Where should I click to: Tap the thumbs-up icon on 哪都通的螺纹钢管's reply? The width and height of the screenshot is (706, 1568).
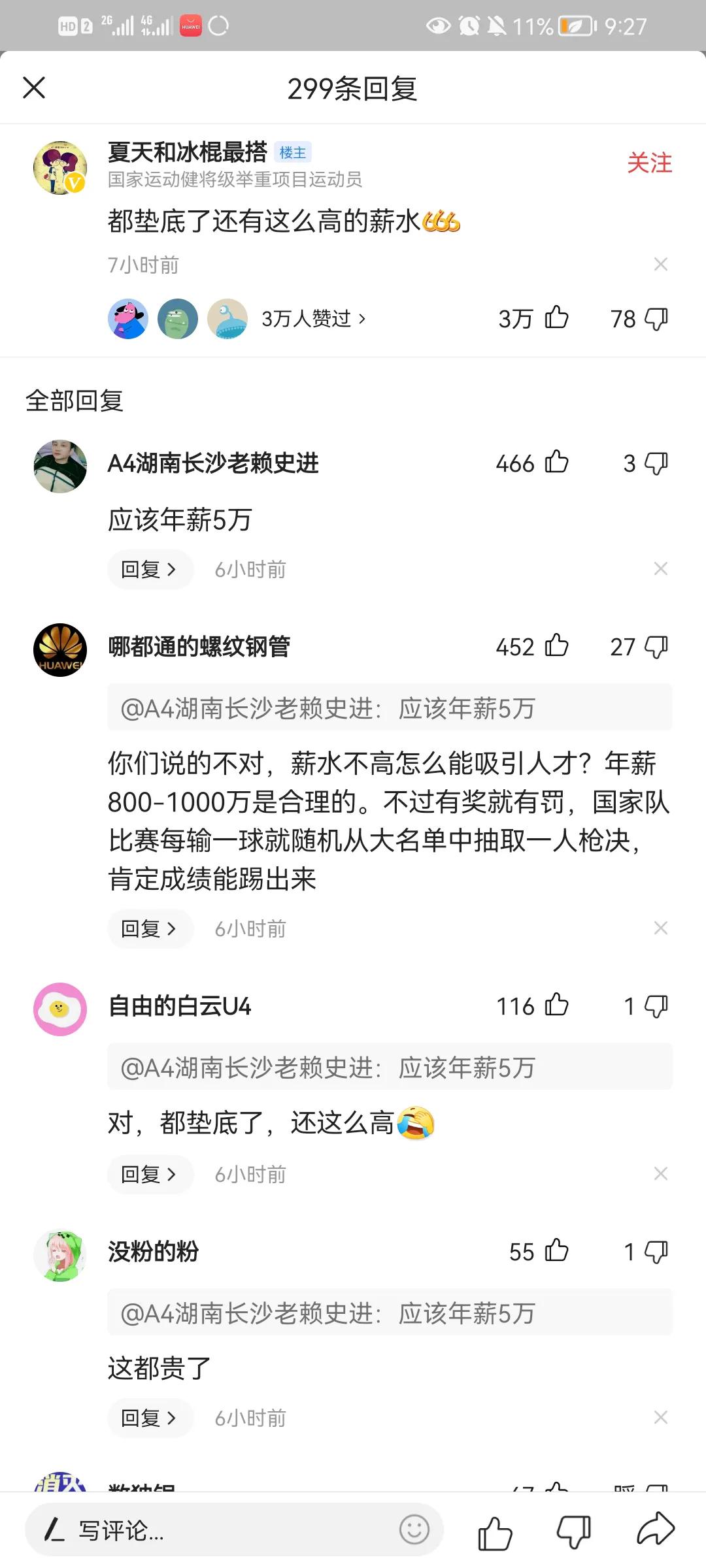pyautogui.click(x=557, y=647)
